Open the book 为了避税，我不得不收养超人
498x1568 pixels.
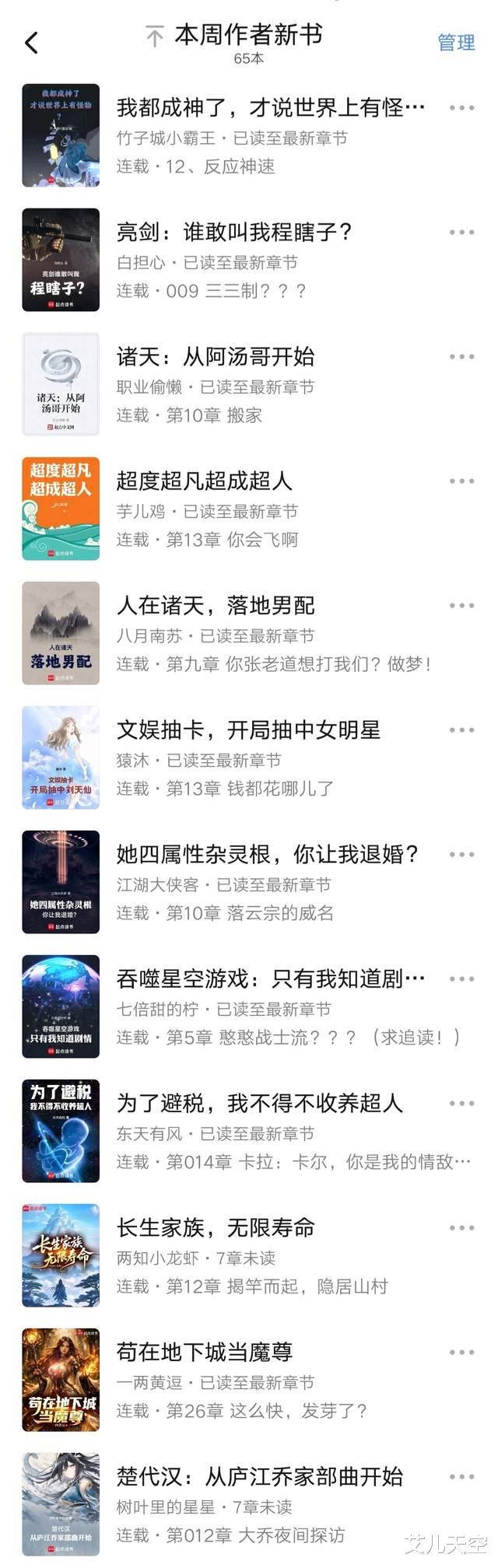pos(259,1103)
